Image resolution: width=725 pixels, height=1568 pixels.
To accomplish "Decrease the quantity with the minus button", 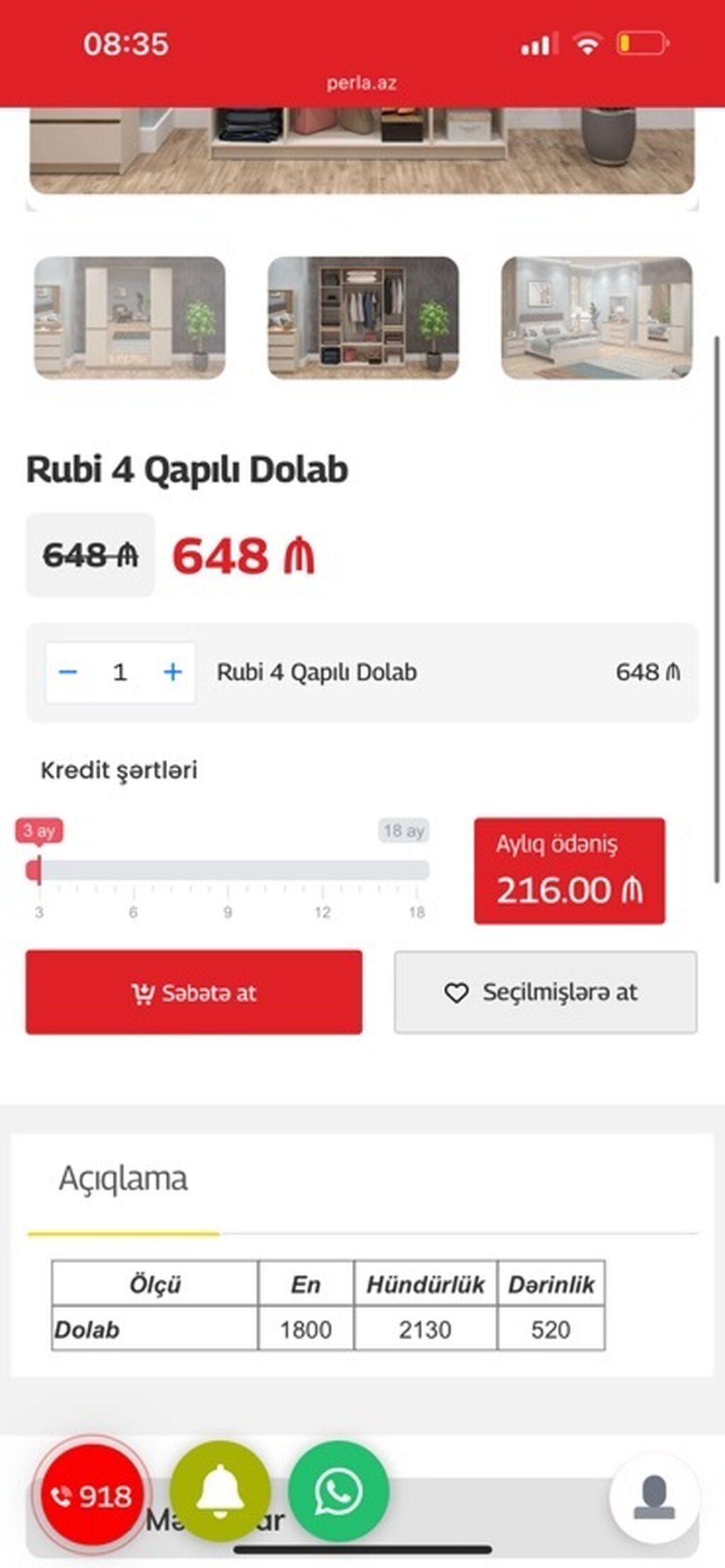I will (68, 671).
